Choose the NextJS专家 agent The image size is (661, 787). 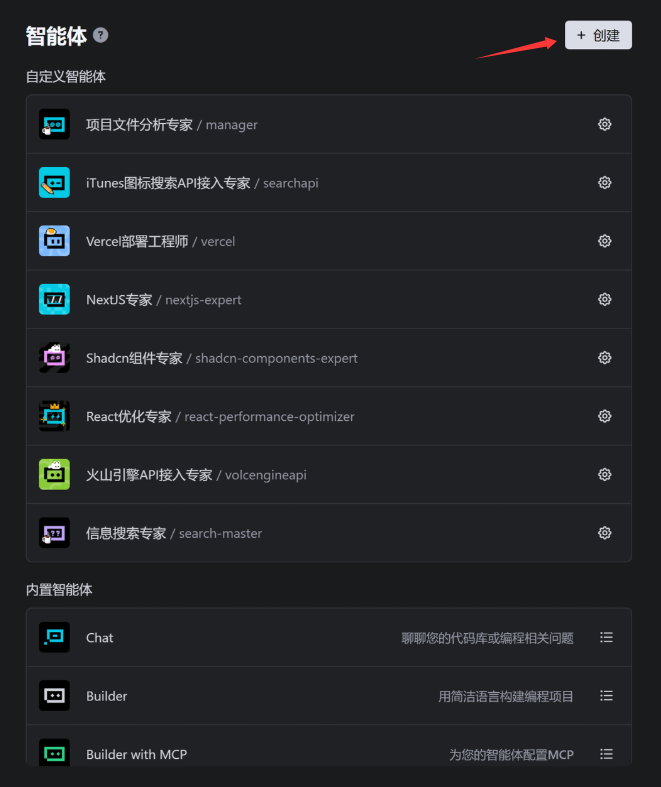pyautogui.click(x=120, y=300)
